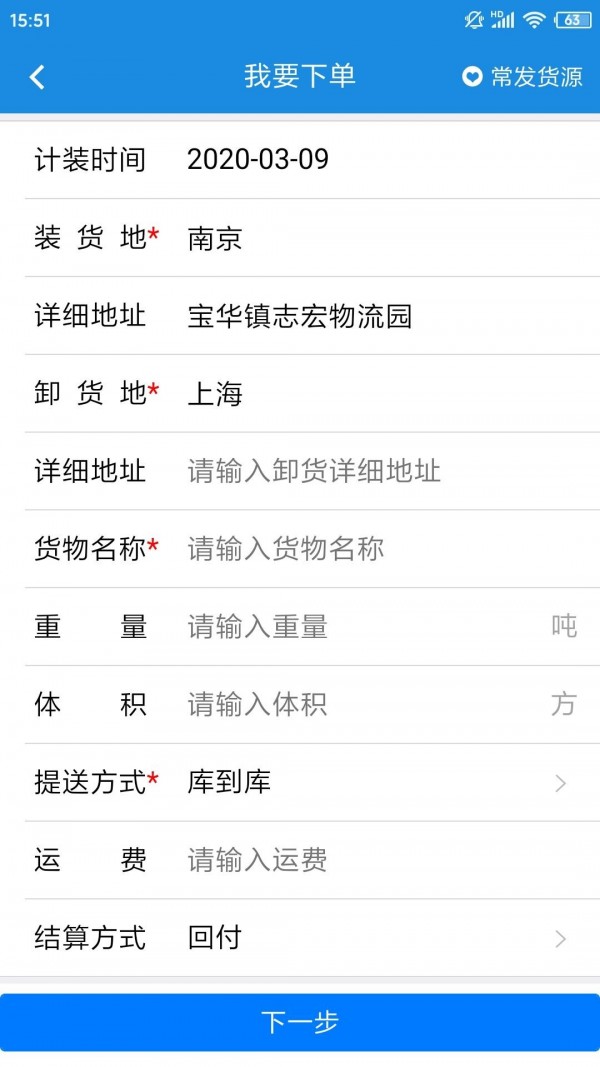Go back using the top-left arrow
This screenshot has width=600, height=1067.
37,77
